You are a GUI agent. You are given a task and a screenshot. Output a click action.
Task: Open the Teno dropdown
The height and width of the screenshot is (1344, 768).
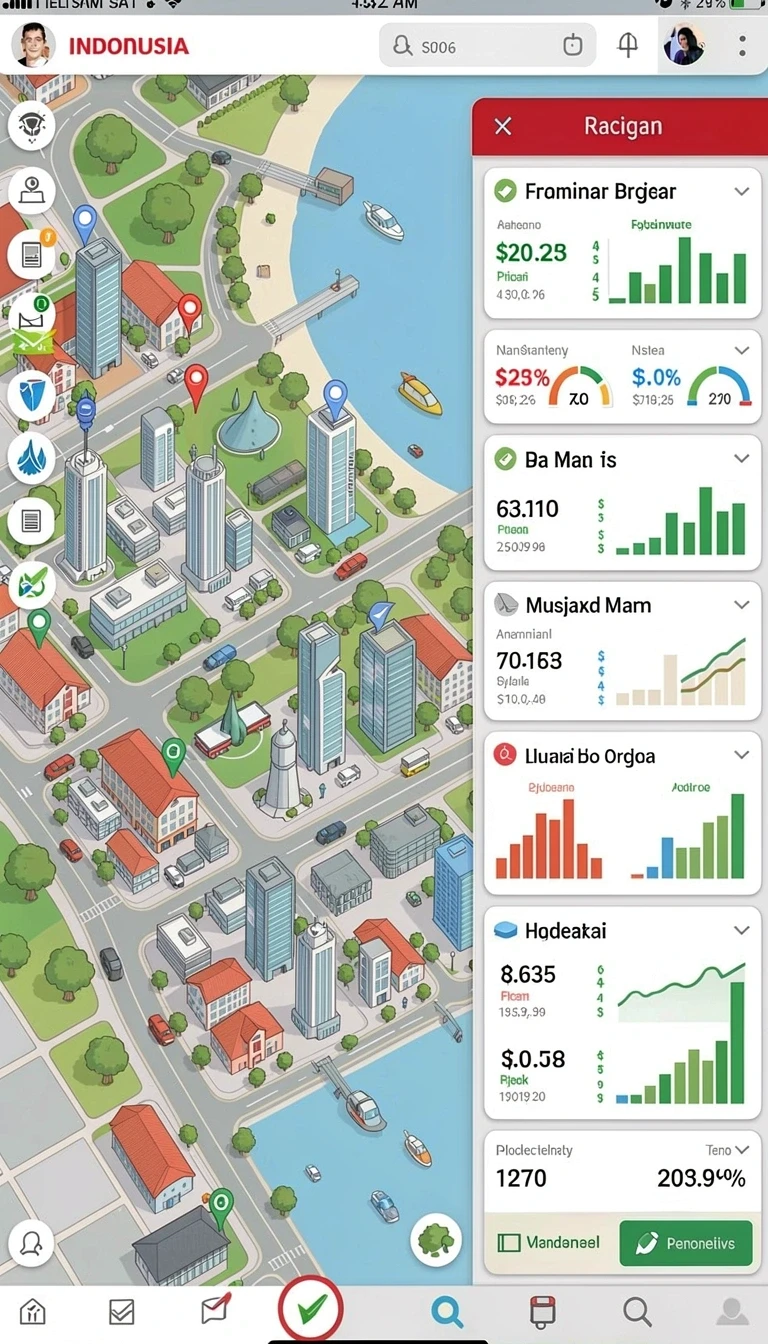click(x=727, y=1150)
